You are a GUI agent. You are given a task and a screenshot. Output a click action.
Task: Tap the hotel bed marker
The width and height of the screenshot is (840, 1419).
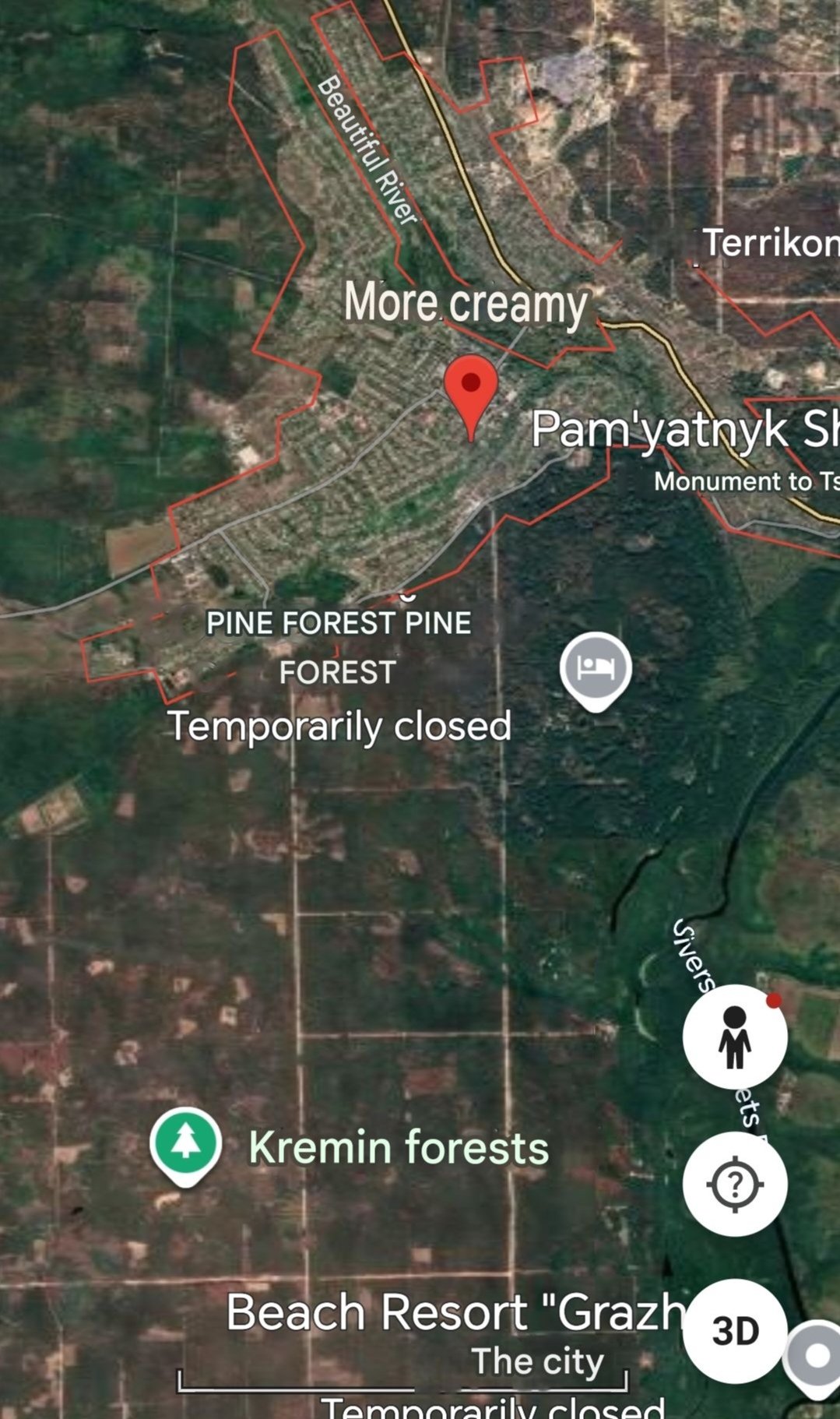click(596, 668)
